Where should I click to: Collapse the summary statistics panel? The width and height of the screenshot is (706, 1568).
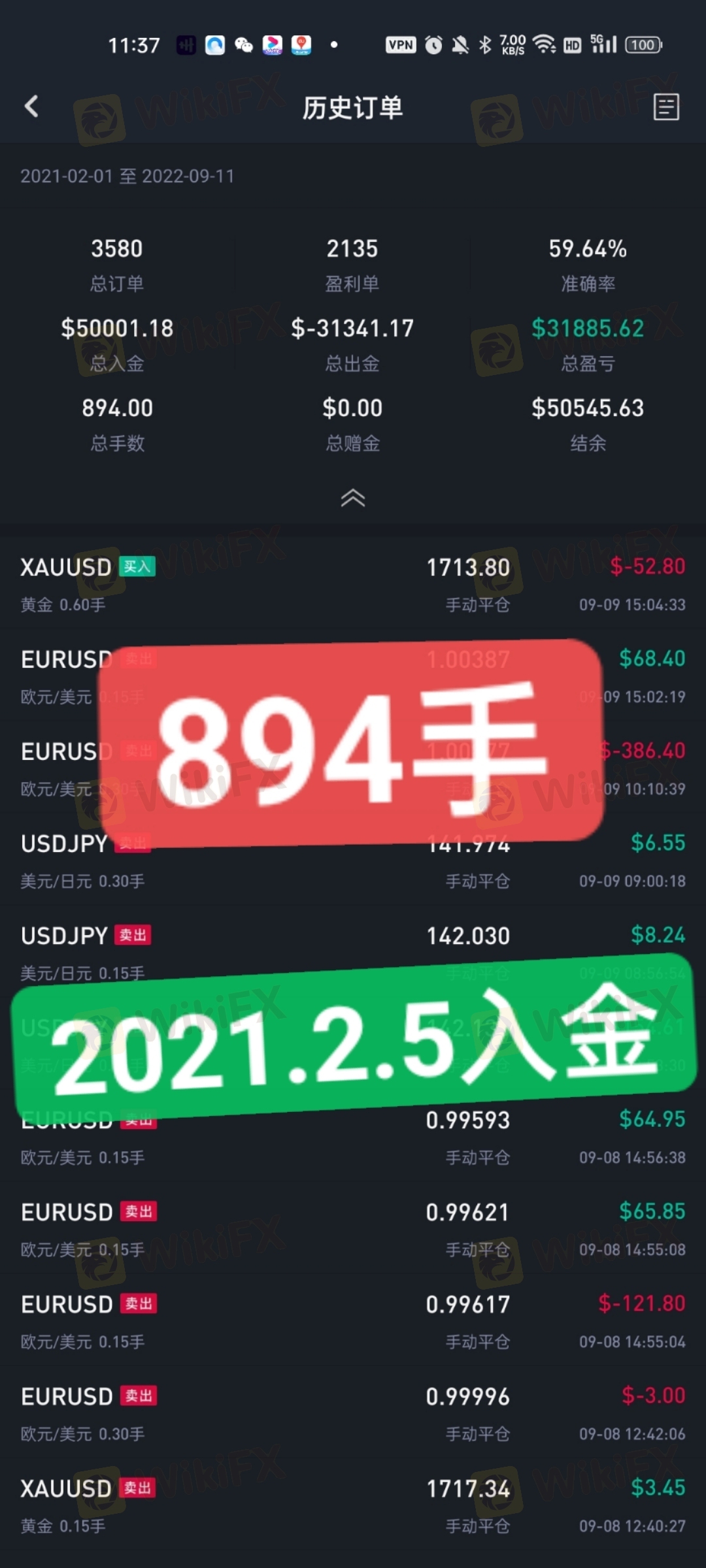tap(352, 498)
